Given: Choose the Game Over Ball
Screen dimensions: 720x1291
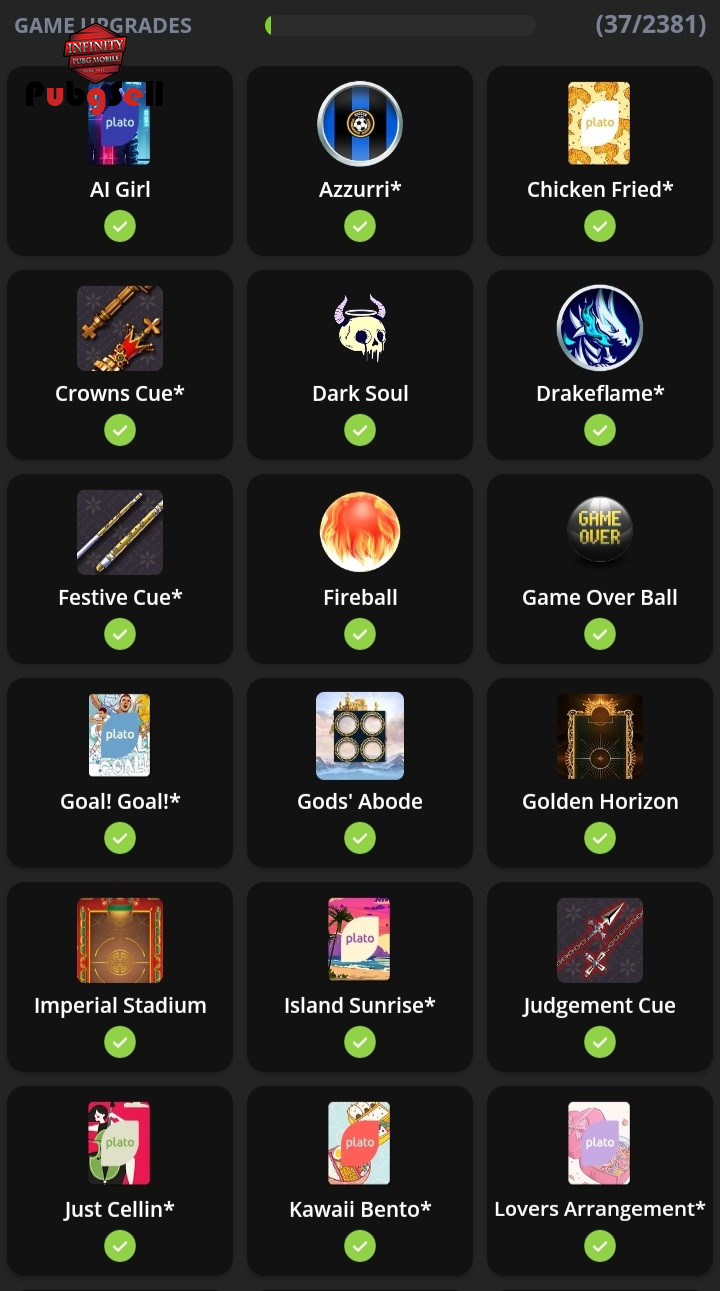Looking at the screenshot, I should 600,569.
